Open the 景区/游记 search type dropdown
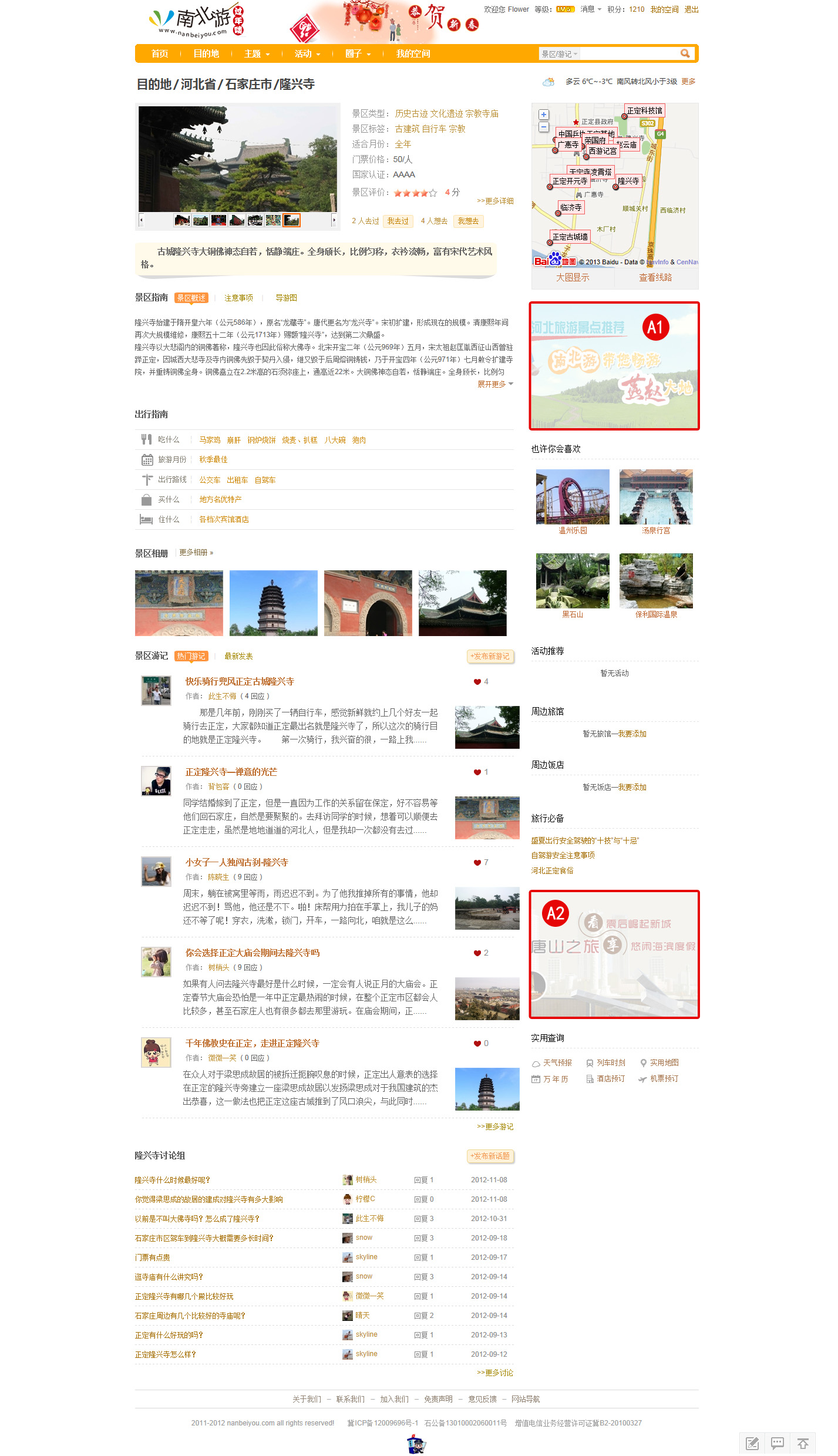838x1456 pixels. [x=560, y=54]
